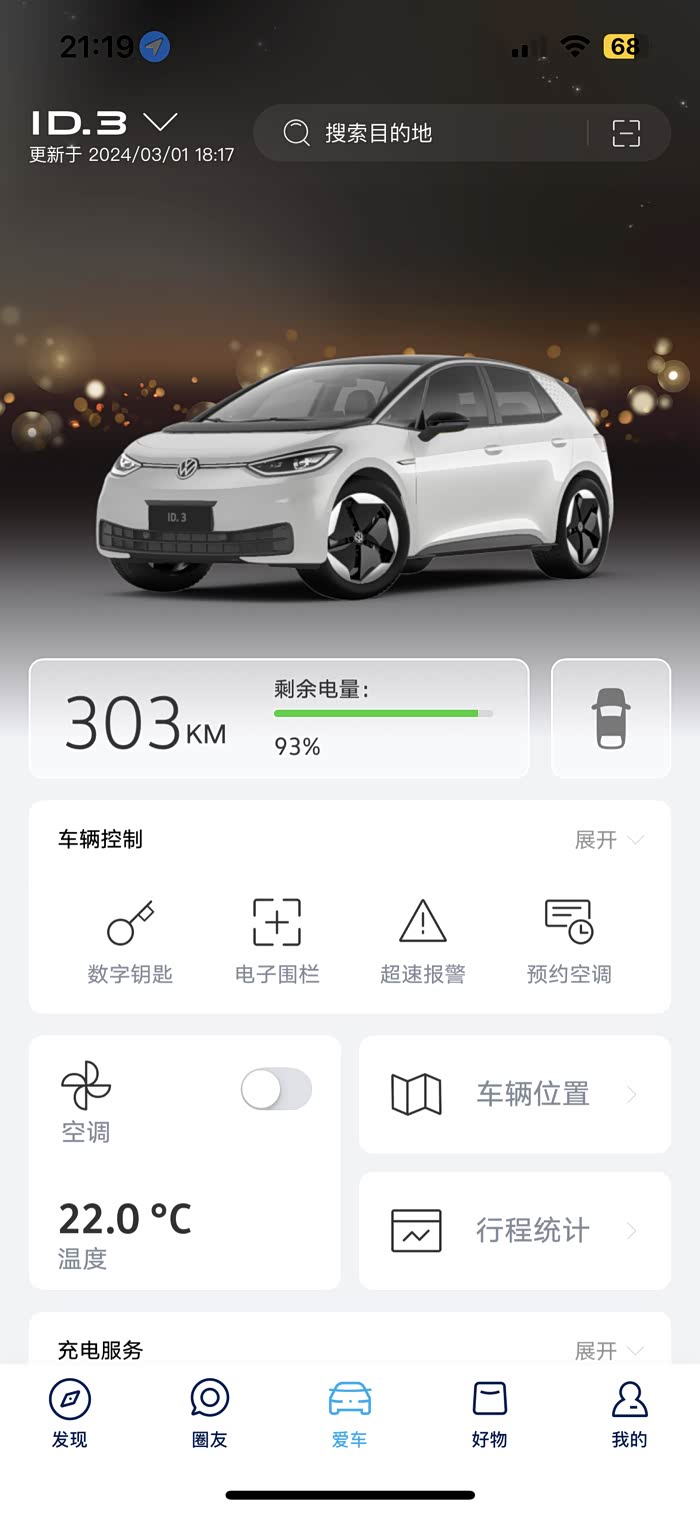Open the scan icon in search bar
Viewport: 700px width, 1514px height.
[626, 133]
